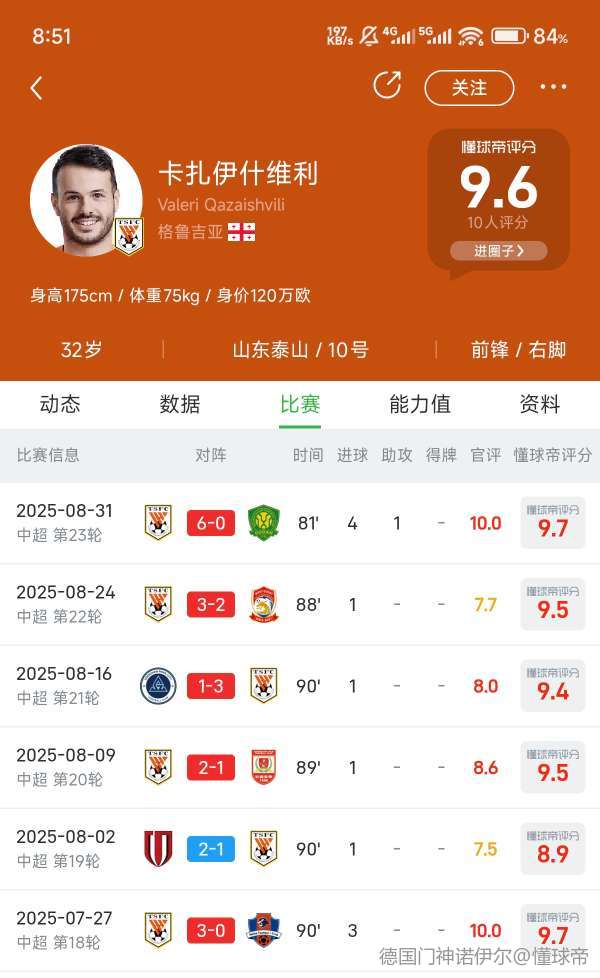The image size is (600, 978).
Task: View the 资料 tab
Action: tap(540, 404)
